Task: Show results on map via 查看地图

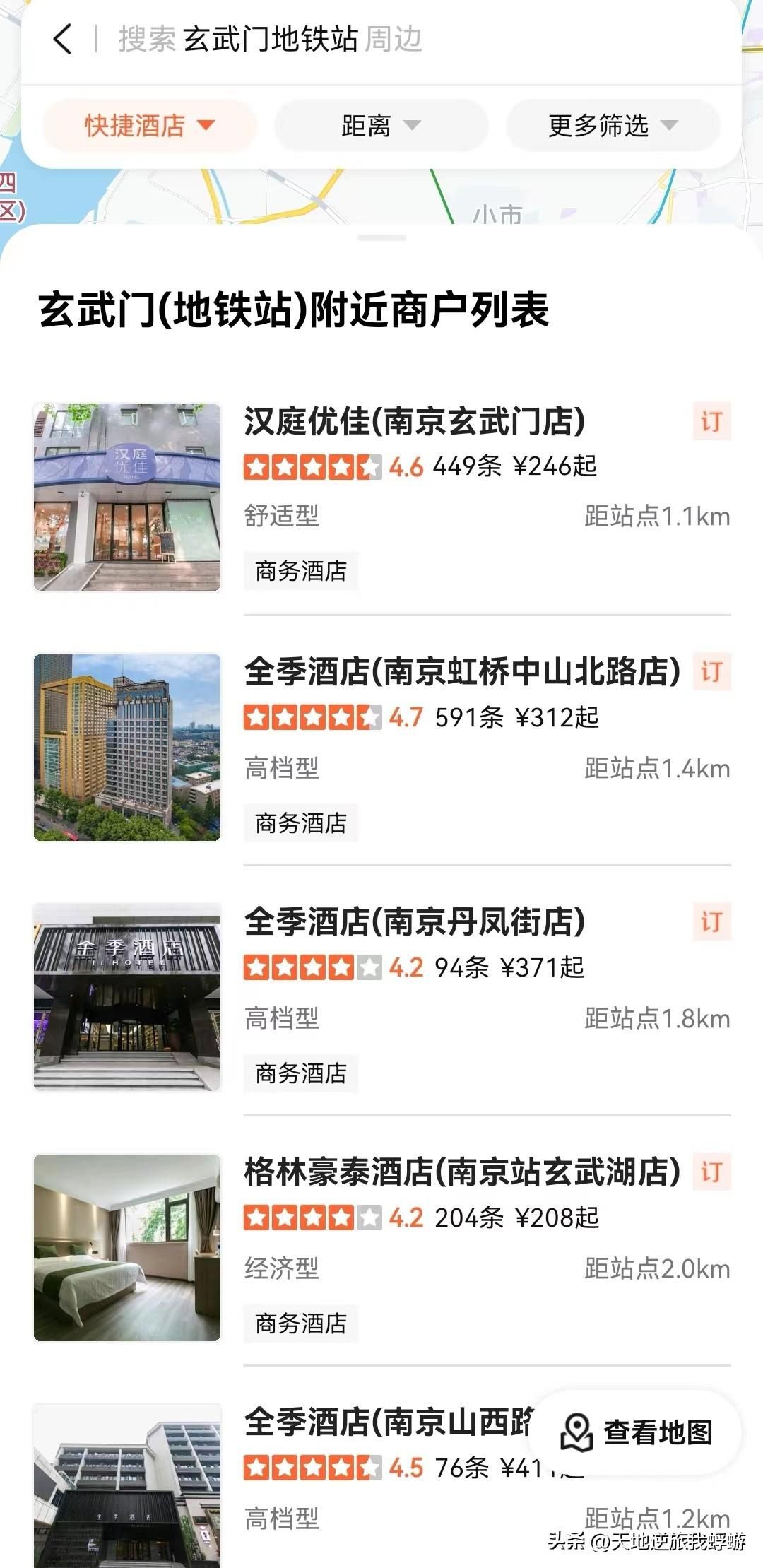Action: (636, 1432)
